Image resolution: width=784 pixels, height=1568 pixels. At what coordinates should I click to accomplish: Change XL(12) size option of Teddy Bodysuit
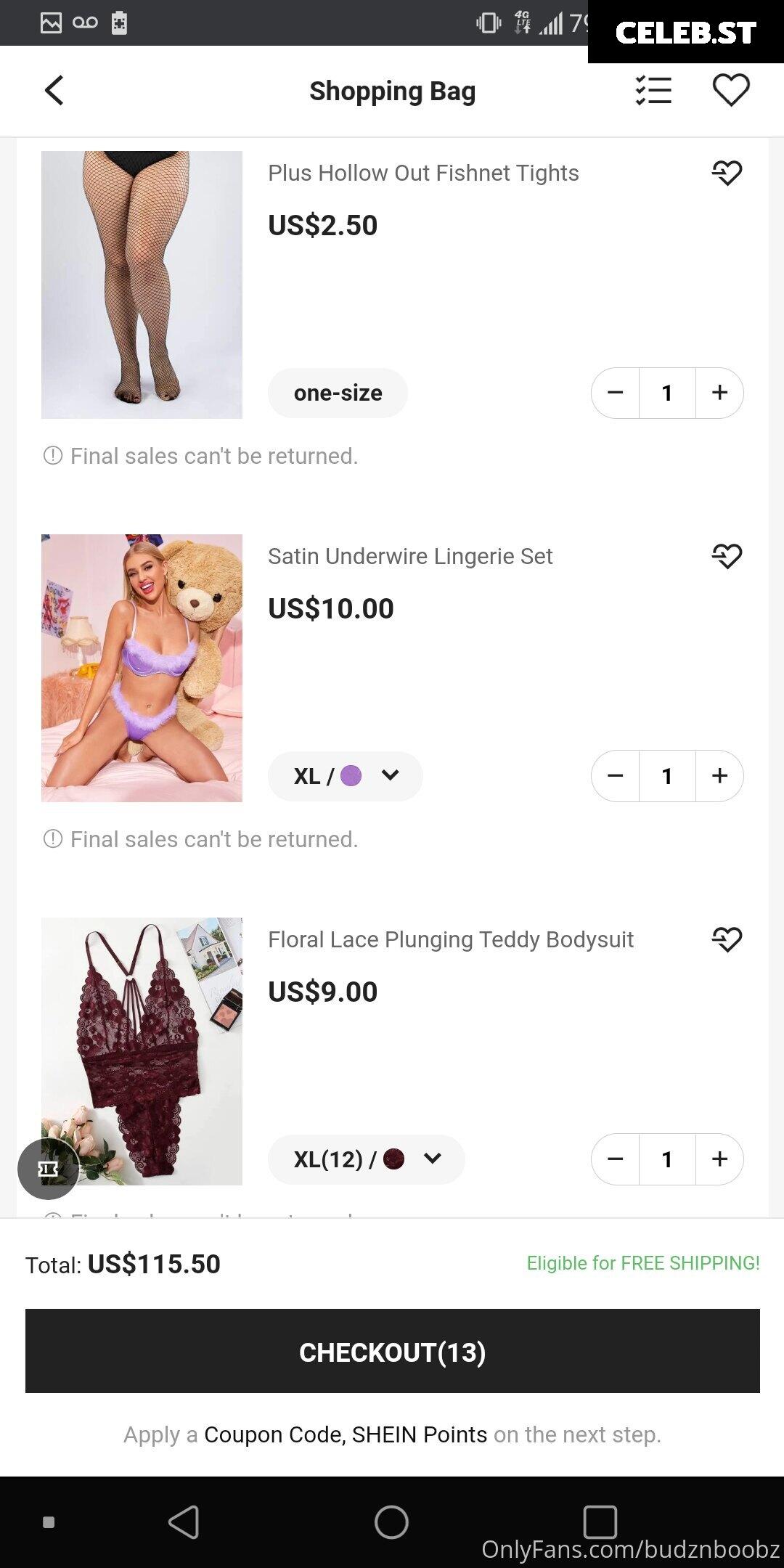point(367,1159)
